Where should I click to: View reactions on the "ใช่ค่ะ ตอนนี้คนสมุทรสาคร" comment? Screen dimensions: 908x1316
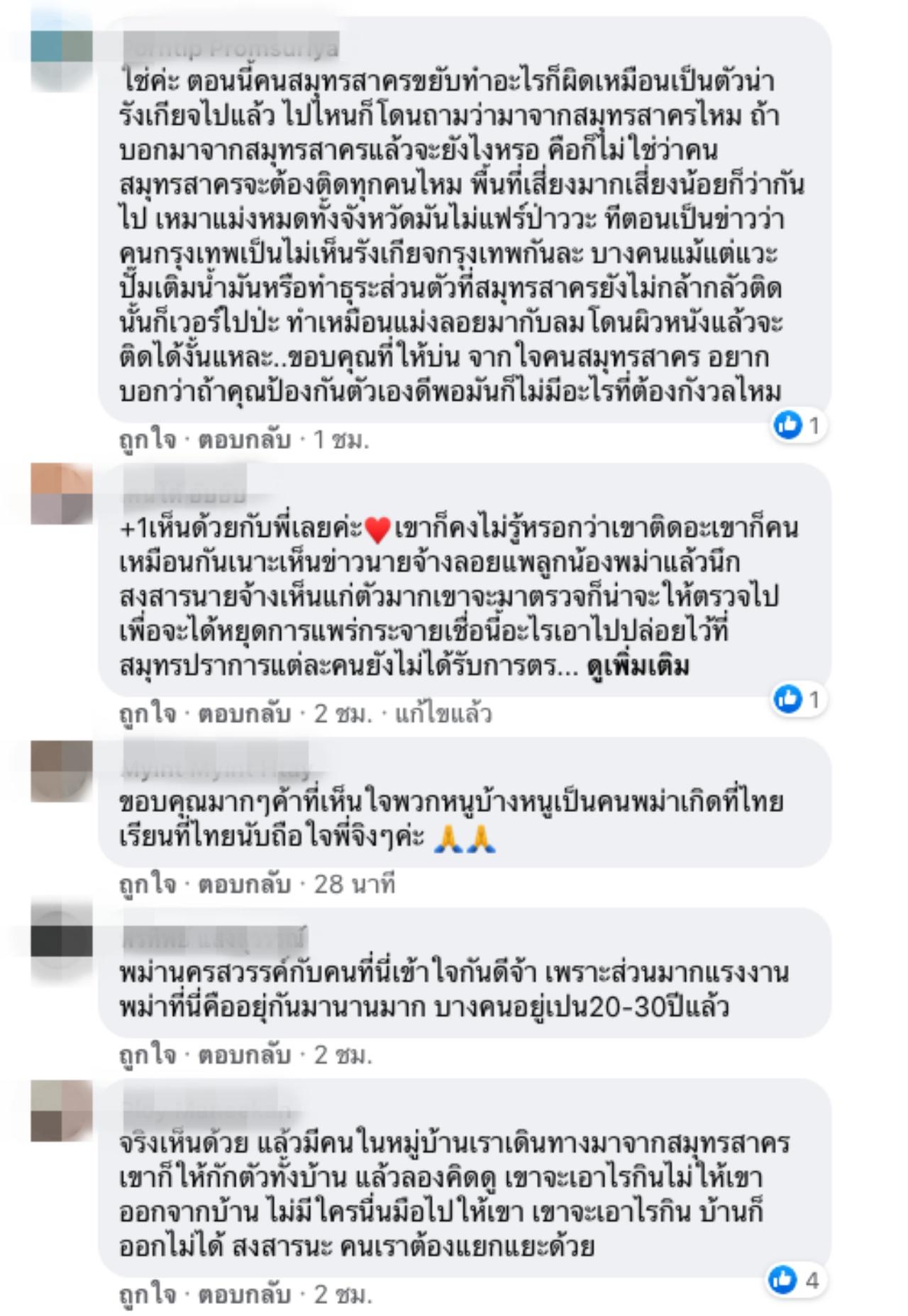(x=798, y=425)
